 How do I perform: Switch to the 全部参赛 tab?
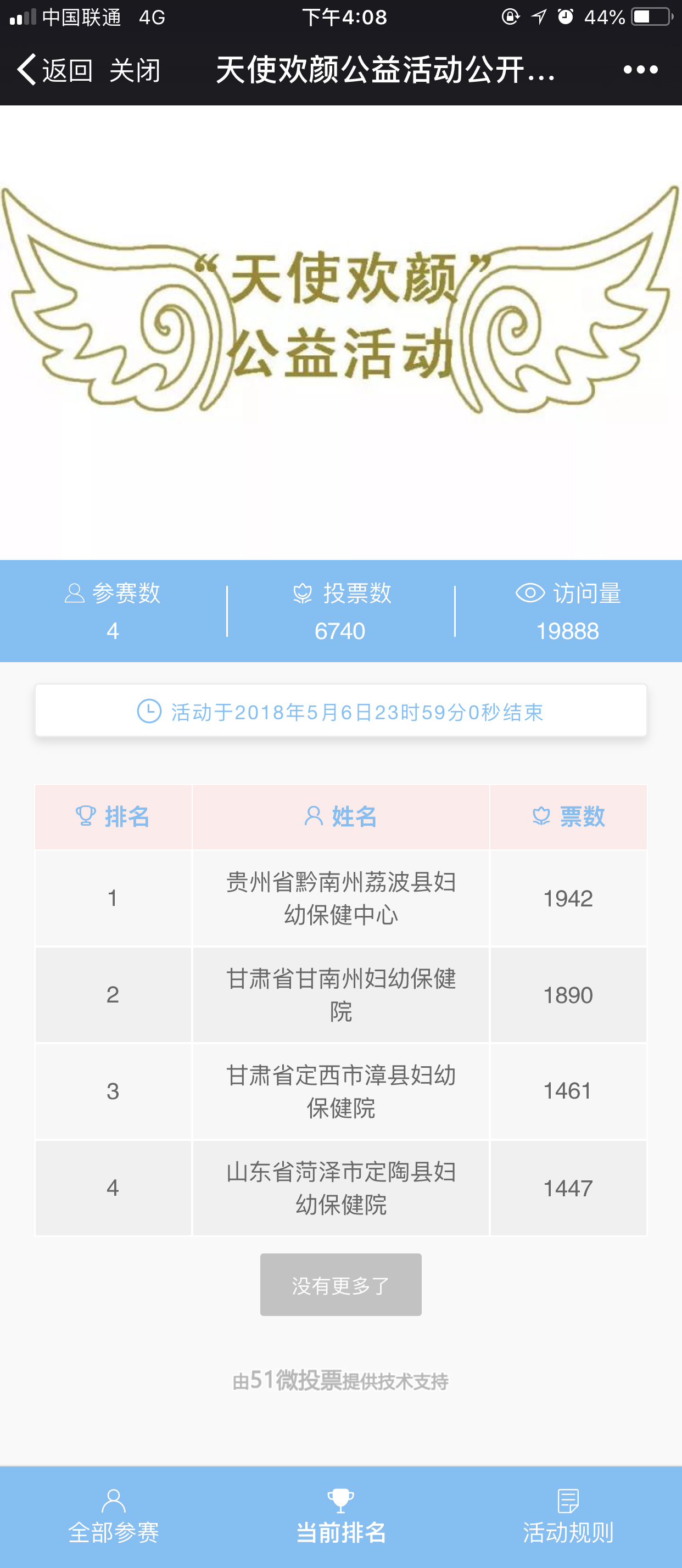tap(113, 1516)
